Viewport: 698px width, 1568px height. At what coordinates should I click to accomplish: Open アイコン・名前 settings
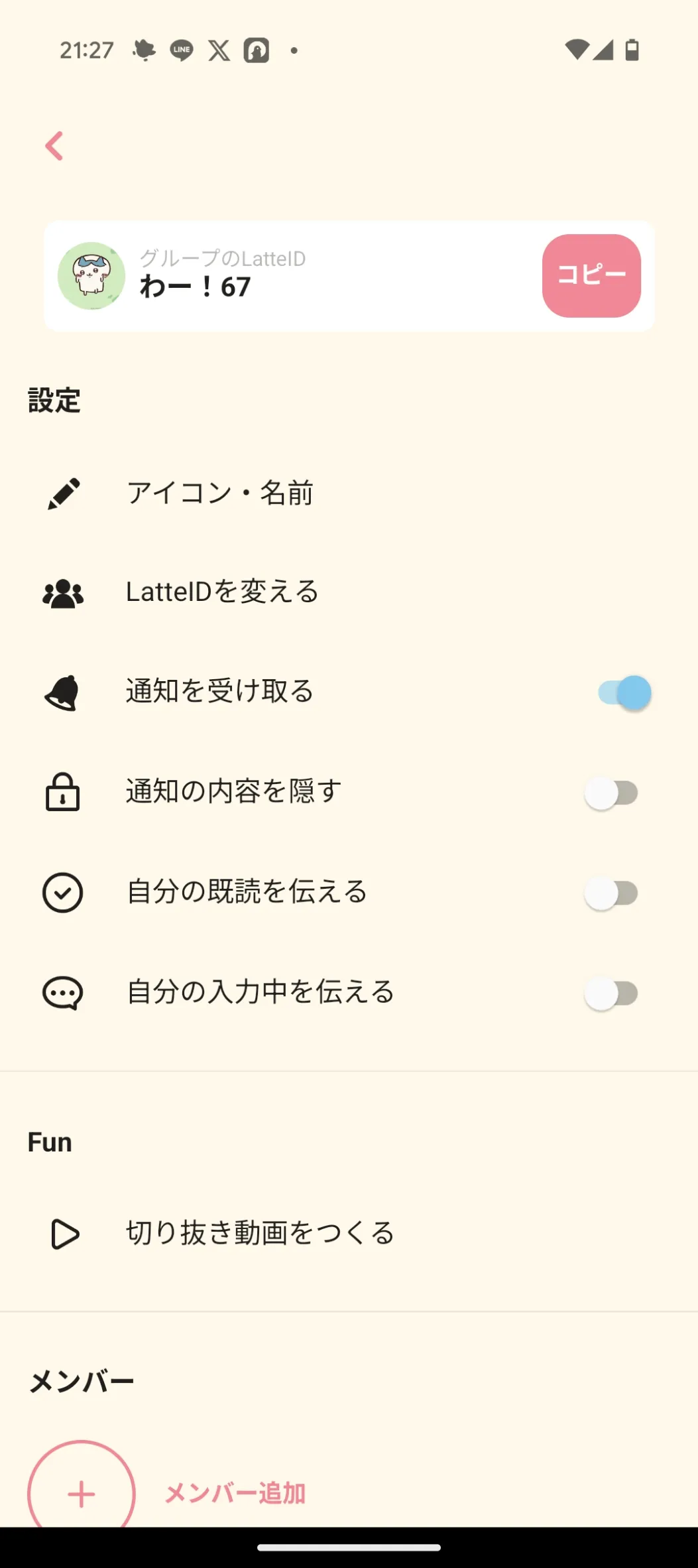[219, 493]
